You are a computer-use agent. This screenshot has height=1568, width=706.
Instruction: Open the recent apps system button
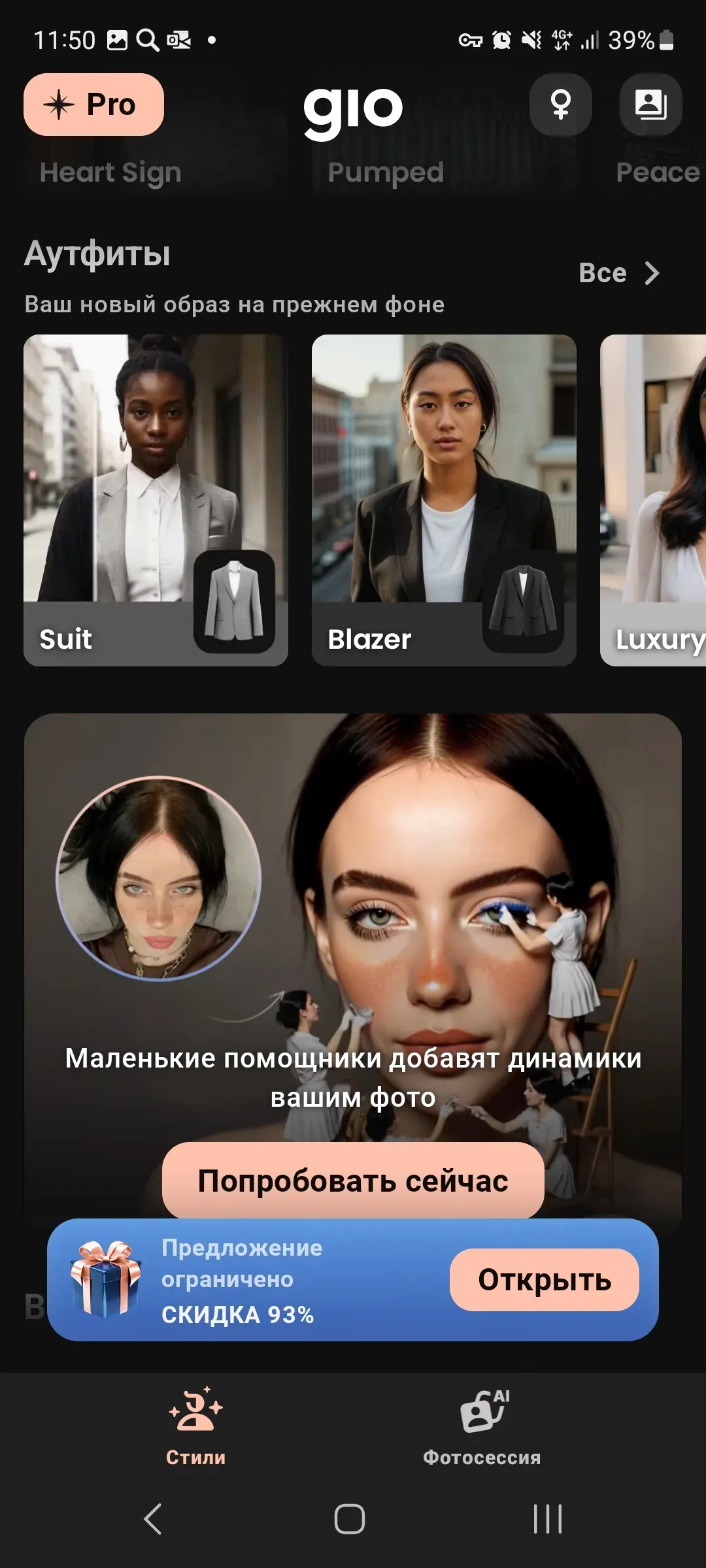click(547, 1518)
